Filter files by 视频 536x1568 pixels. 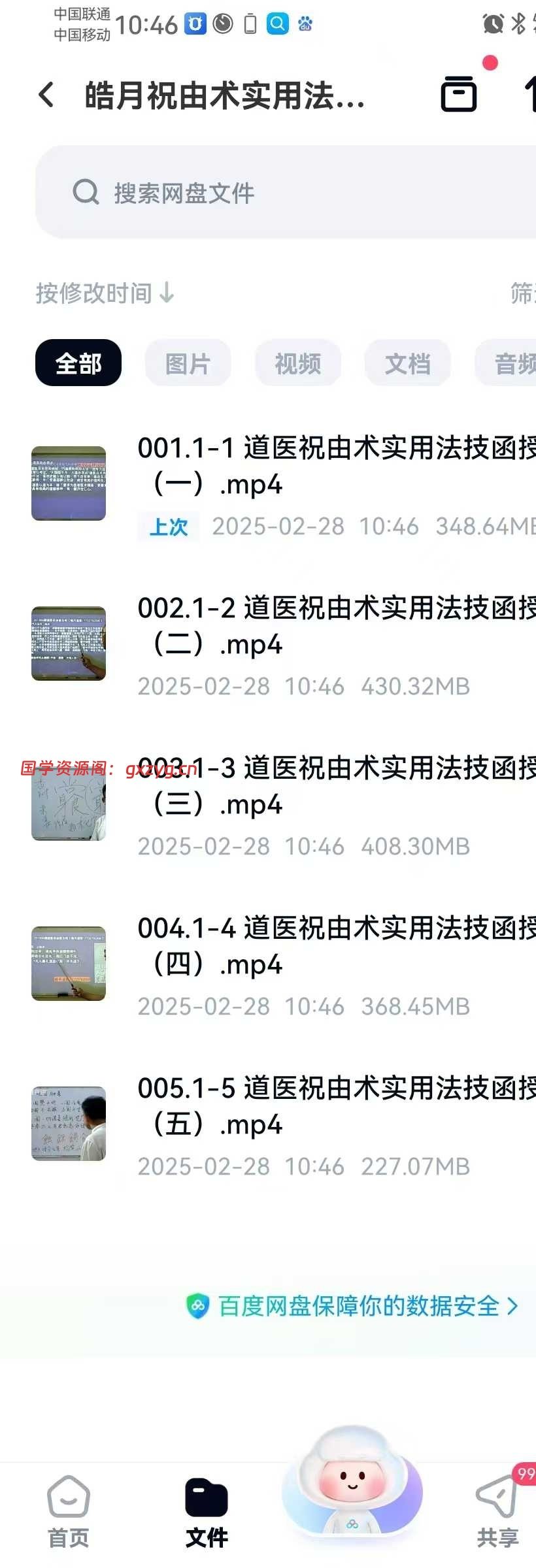click(297, 363)
